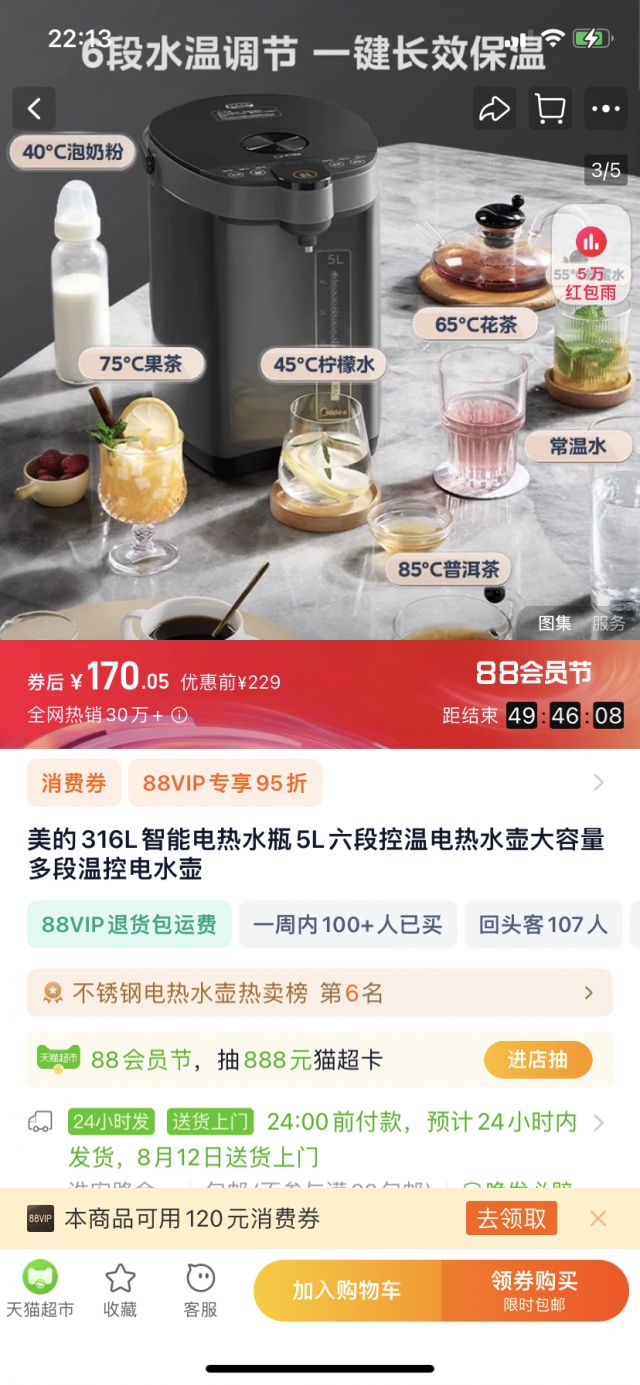Go back to the previous page

coord(34,108)
